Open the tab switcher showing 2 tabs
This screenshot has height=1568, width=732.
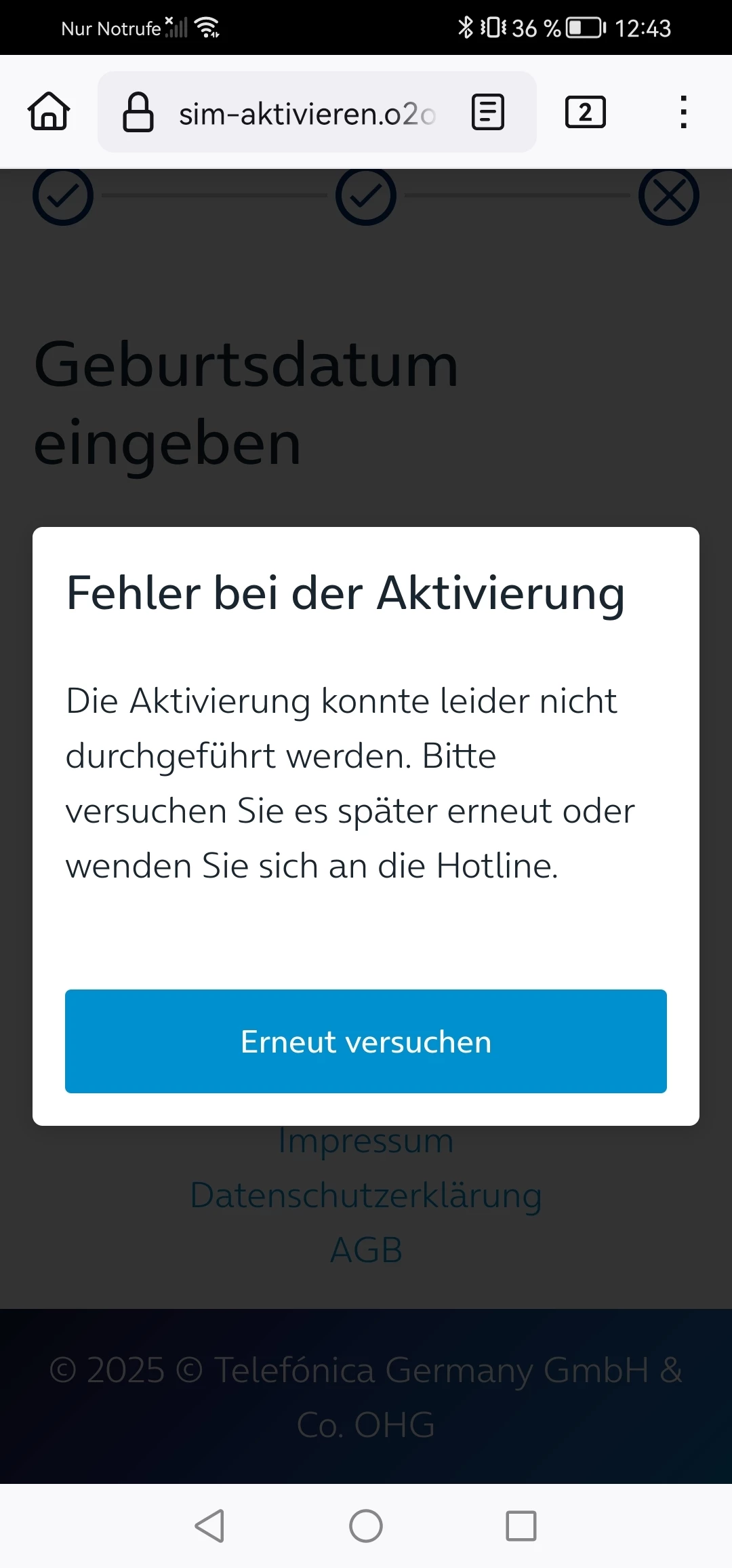point(585,113)
